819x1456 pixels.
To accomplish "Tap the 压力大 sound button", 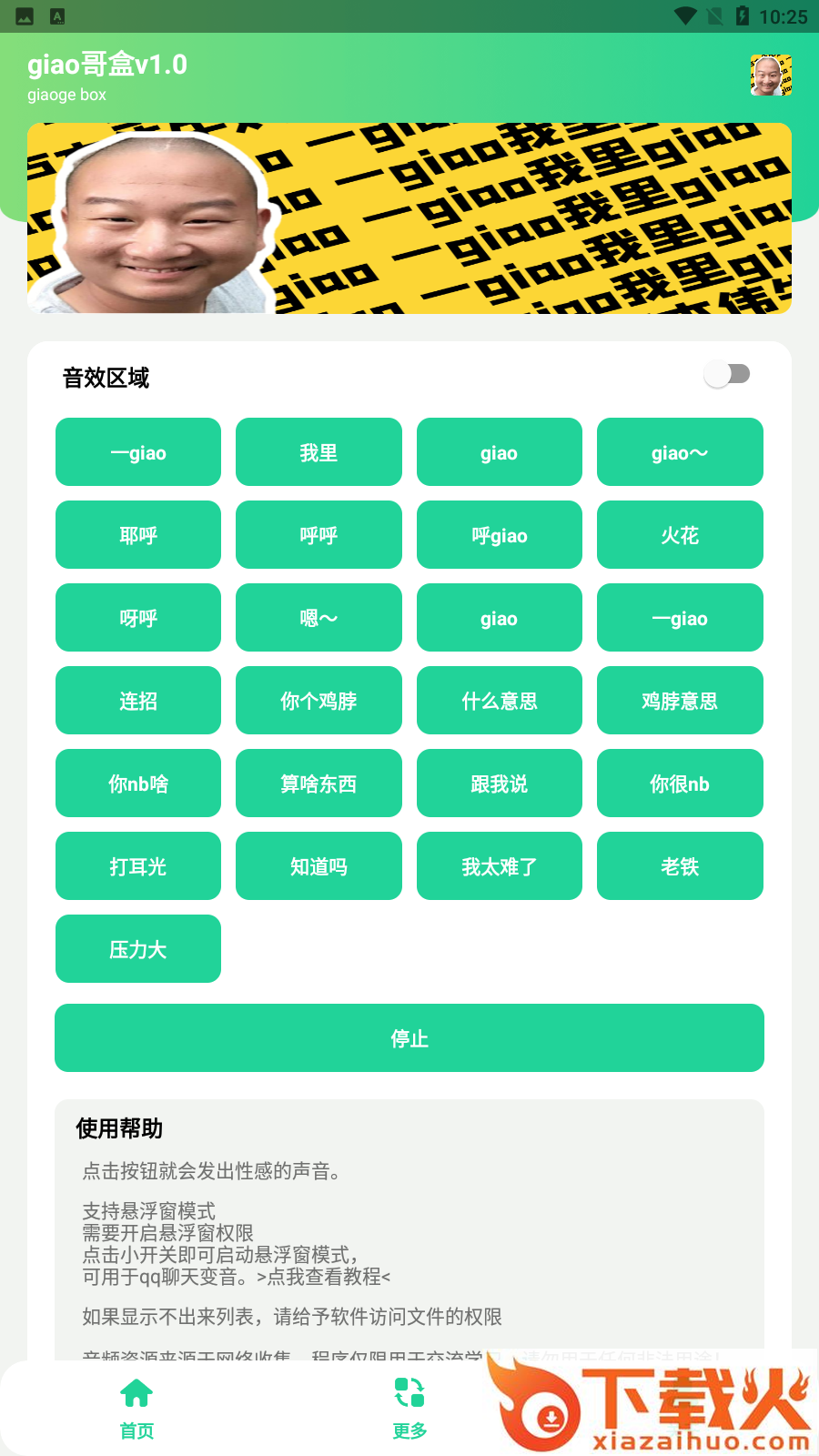I will pyautogui.click(x=138, y=949).
